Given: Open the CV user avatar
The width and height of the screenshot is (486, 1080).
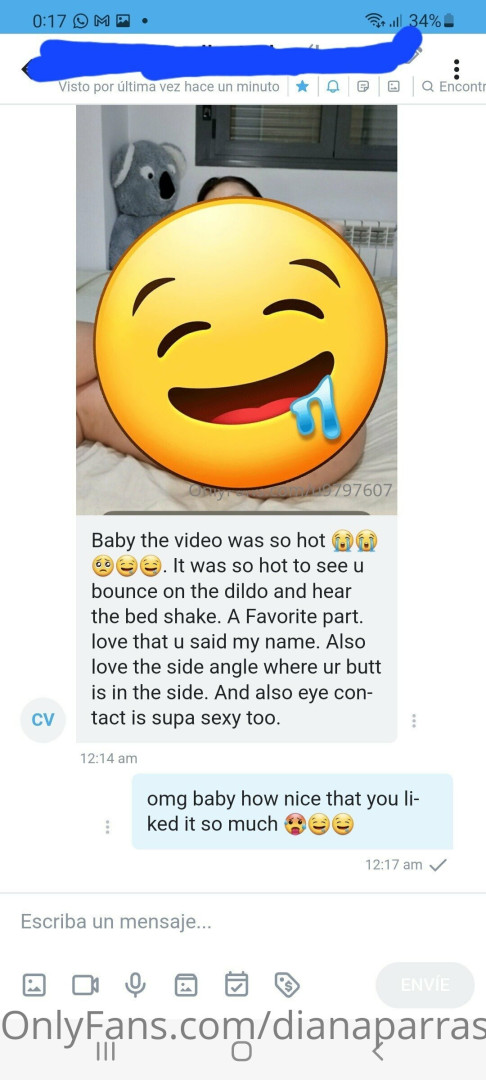Looking at the screenshot, I should pyautogui.click(x=43, y=720).
